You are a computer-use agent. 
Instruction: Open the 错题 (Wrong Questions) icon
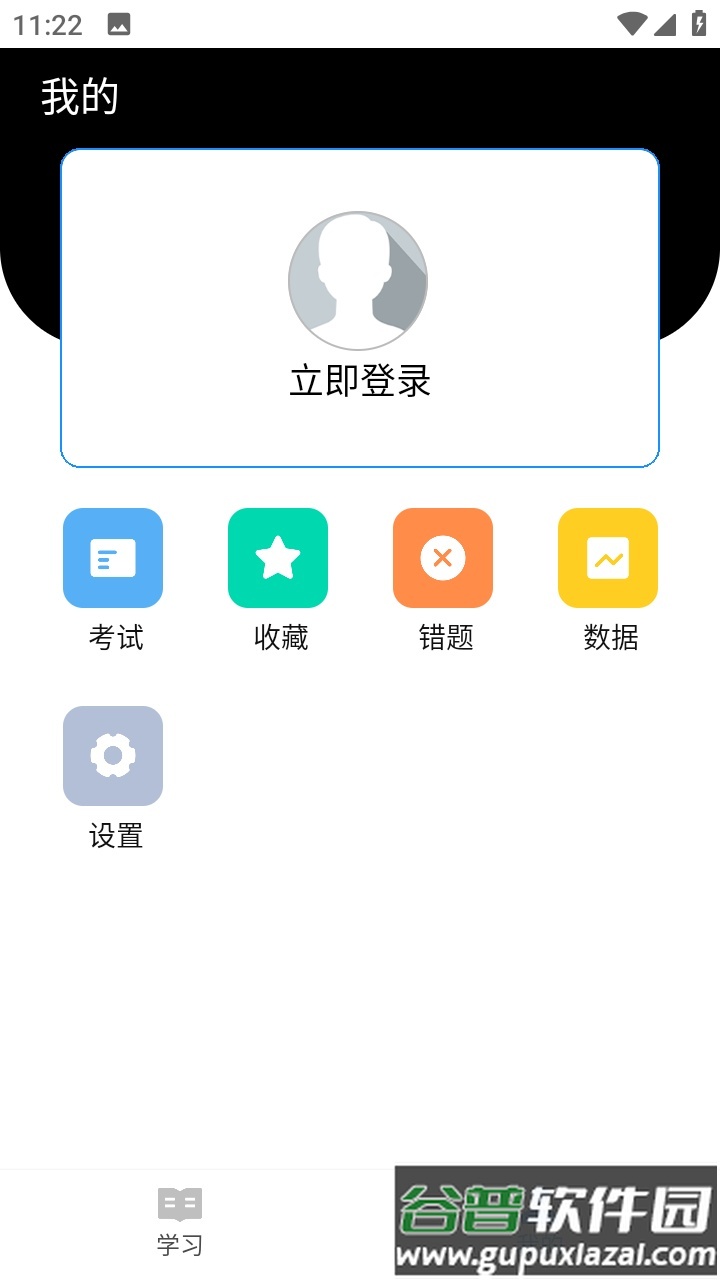click(x=443, y=557)
